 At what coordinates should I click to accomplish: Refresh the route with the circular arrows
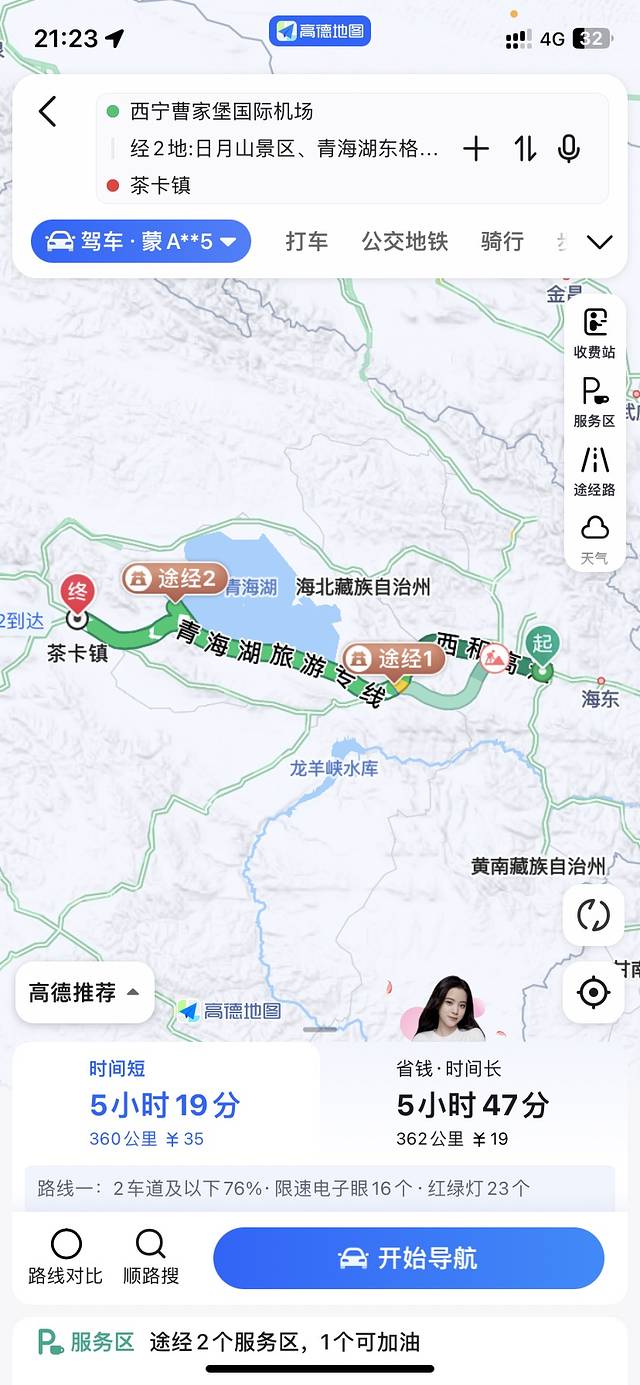pyautogui.click(x=593, y=915)
